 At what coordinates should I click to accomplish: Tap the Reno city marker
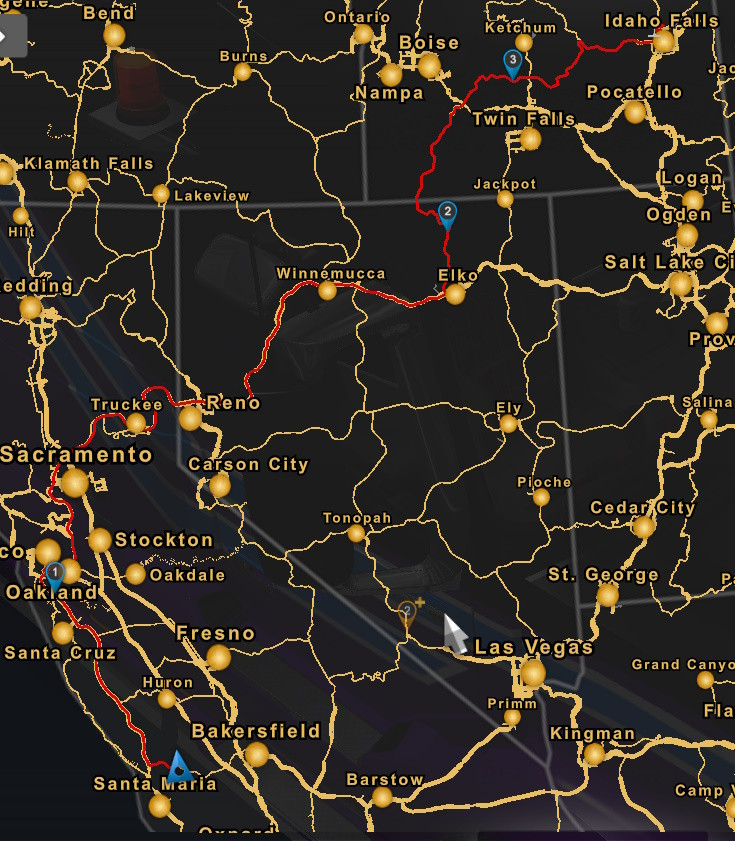click(190, 418)
